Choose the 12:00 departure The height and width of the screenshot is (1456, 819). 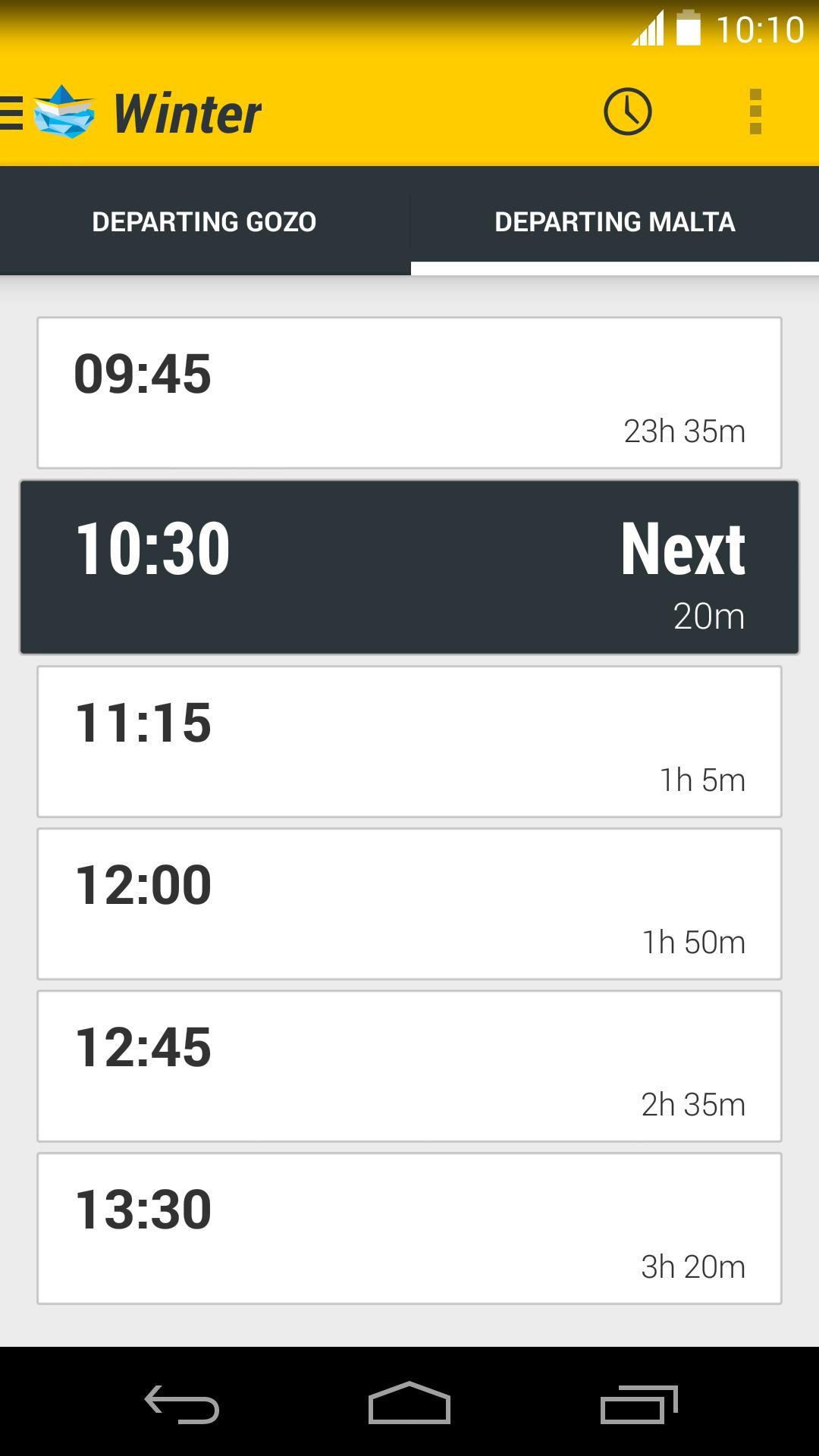point(409,904)
